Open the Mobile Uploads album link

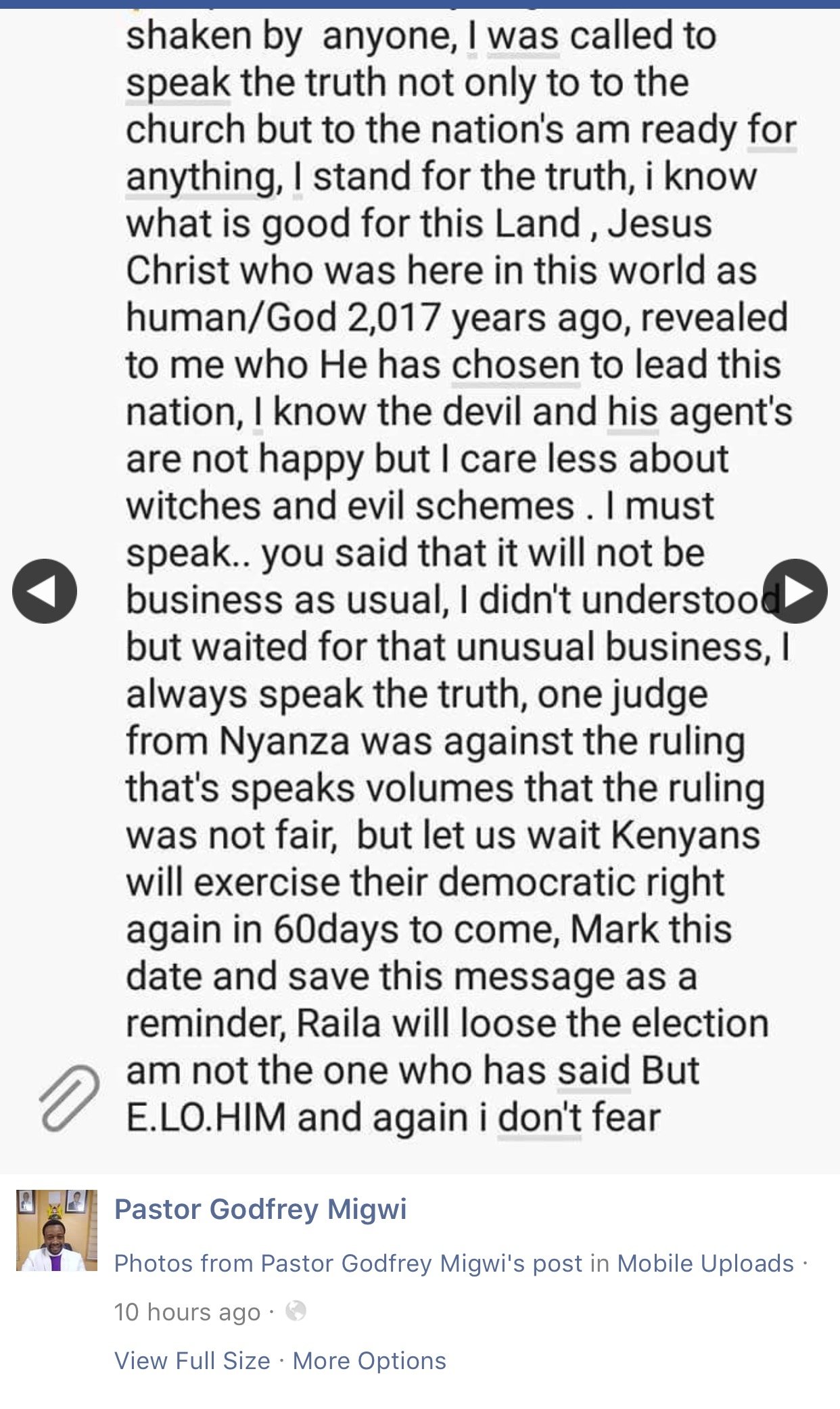[705, 1263]
